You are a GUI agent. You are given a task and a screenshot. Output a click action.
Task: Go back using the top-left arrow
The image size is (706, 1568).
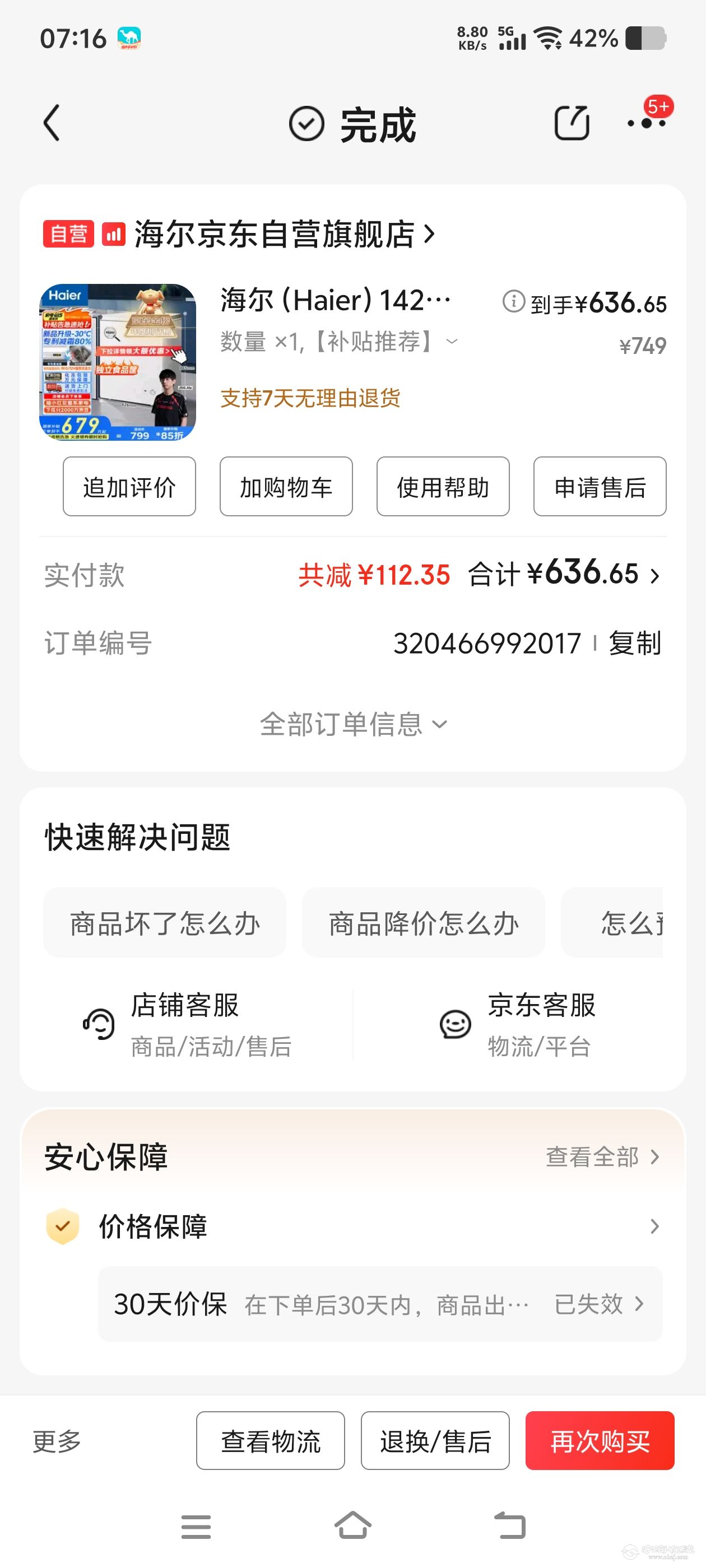(52, 123)
